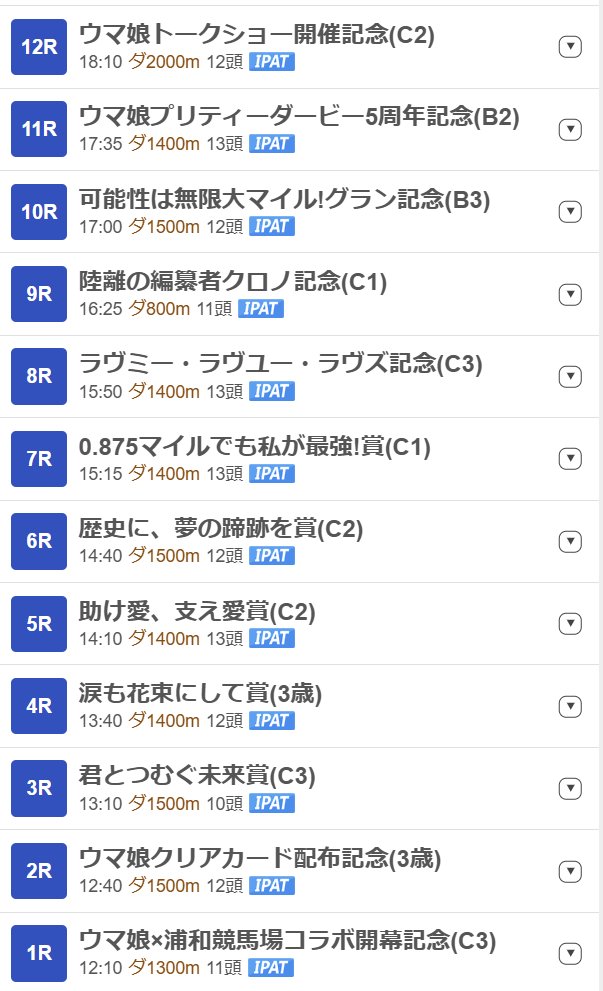Open race 9R 陸離の編纂者クロノ記念

pos(233,282)
